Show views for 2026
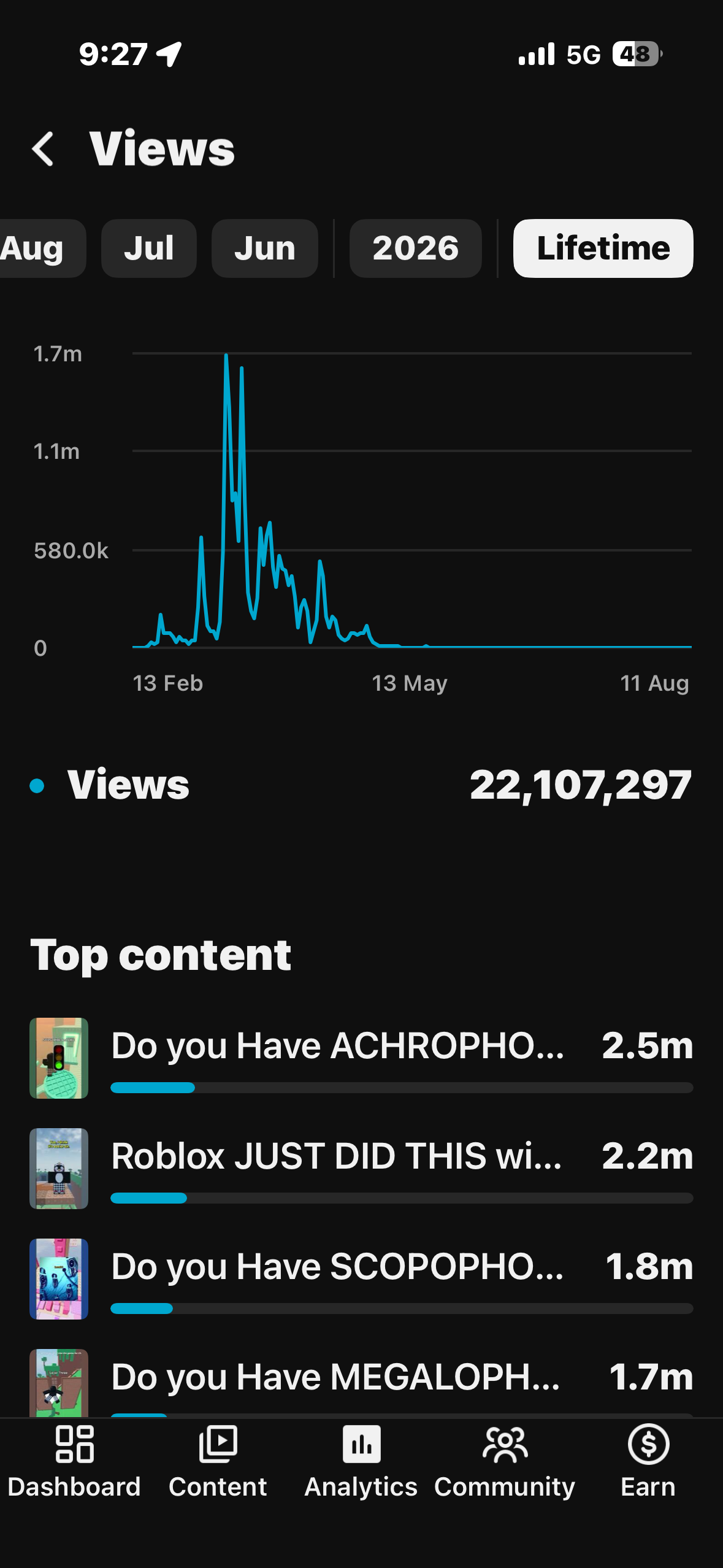Screen dimensions: 723x1568 416,248
